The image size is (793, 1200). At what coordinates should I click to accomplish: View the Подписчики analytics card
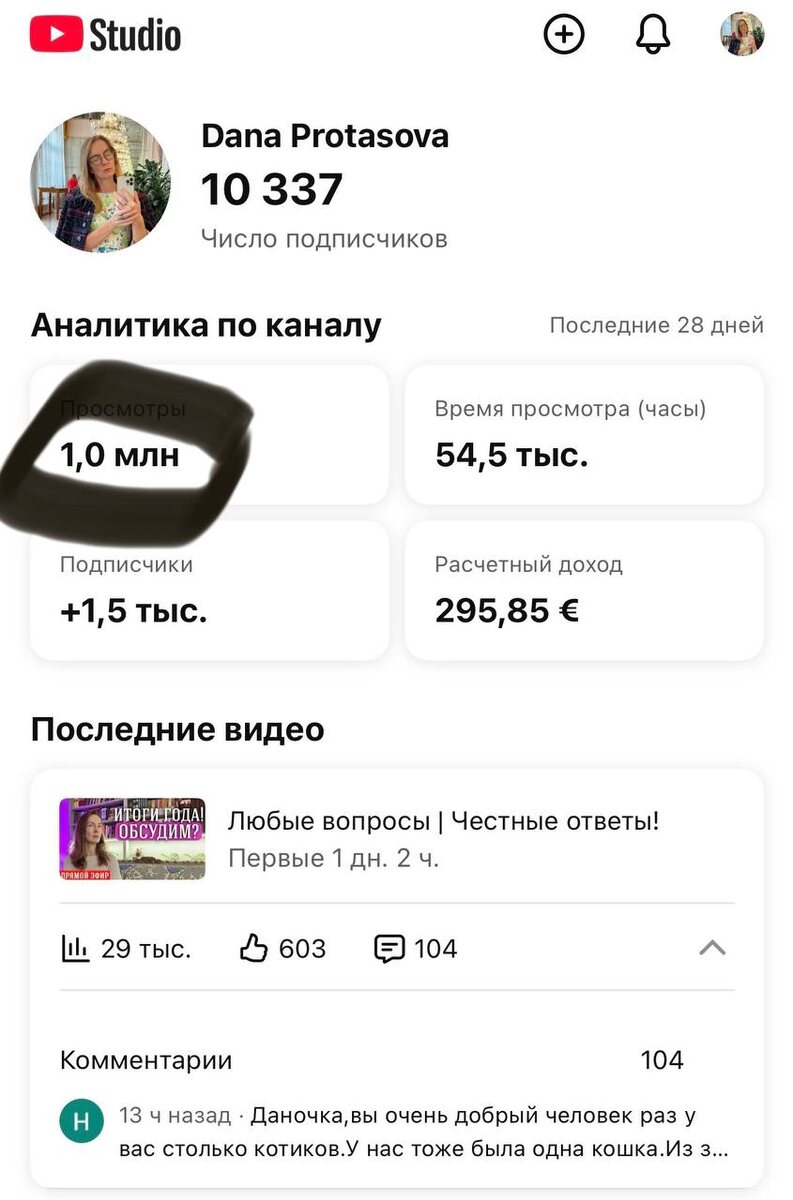click(210, 590)
